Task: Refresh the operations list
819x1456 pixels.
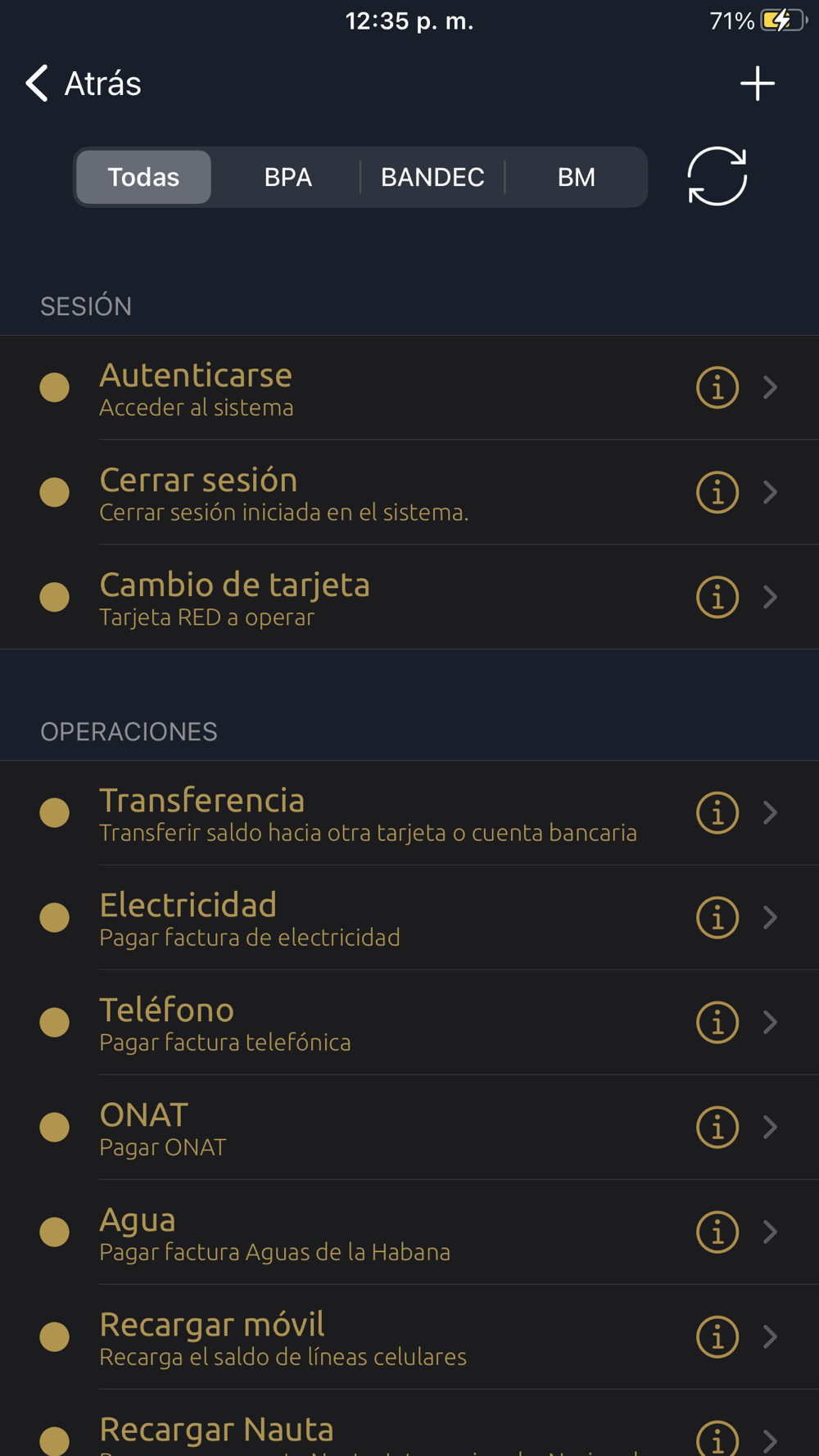Action: [x=717, y=176]
